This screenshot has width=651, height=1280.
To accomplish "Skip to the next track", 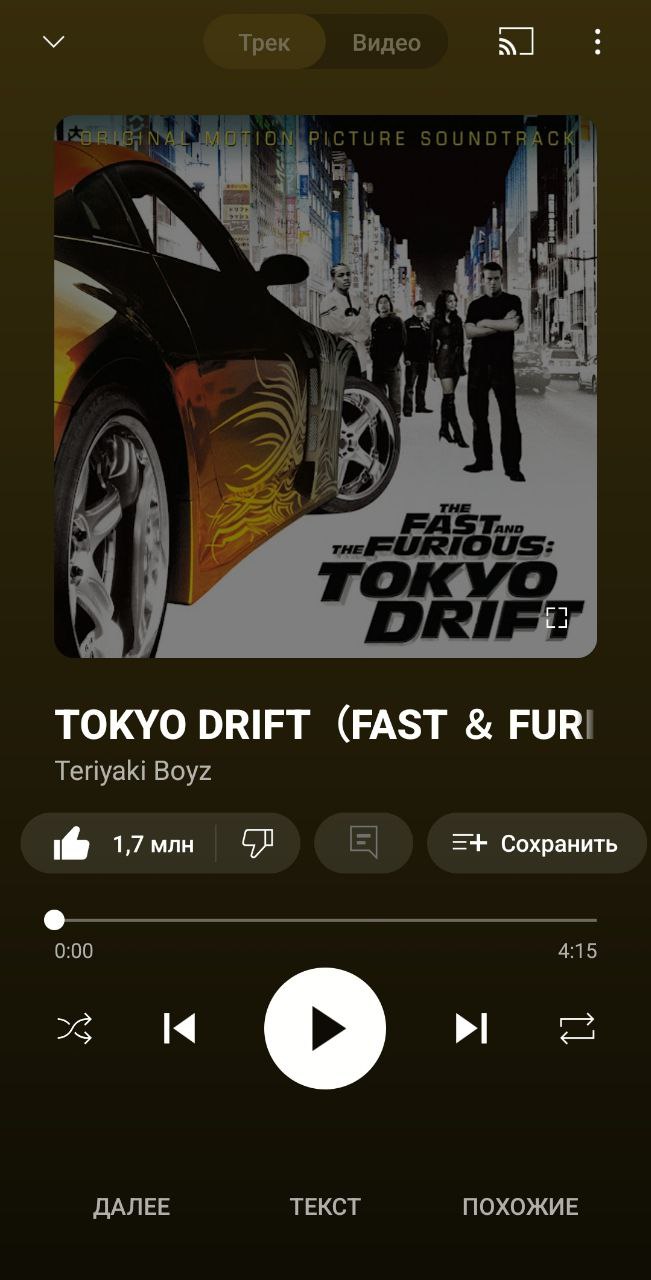I will point(471,1028).
